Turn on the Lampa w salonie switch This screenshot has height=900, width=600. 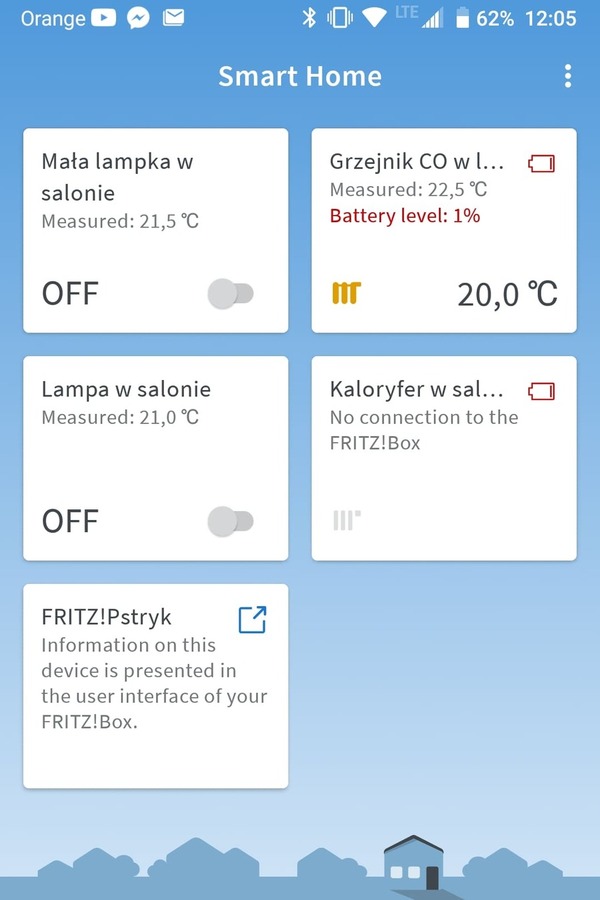tap(231, 521)
